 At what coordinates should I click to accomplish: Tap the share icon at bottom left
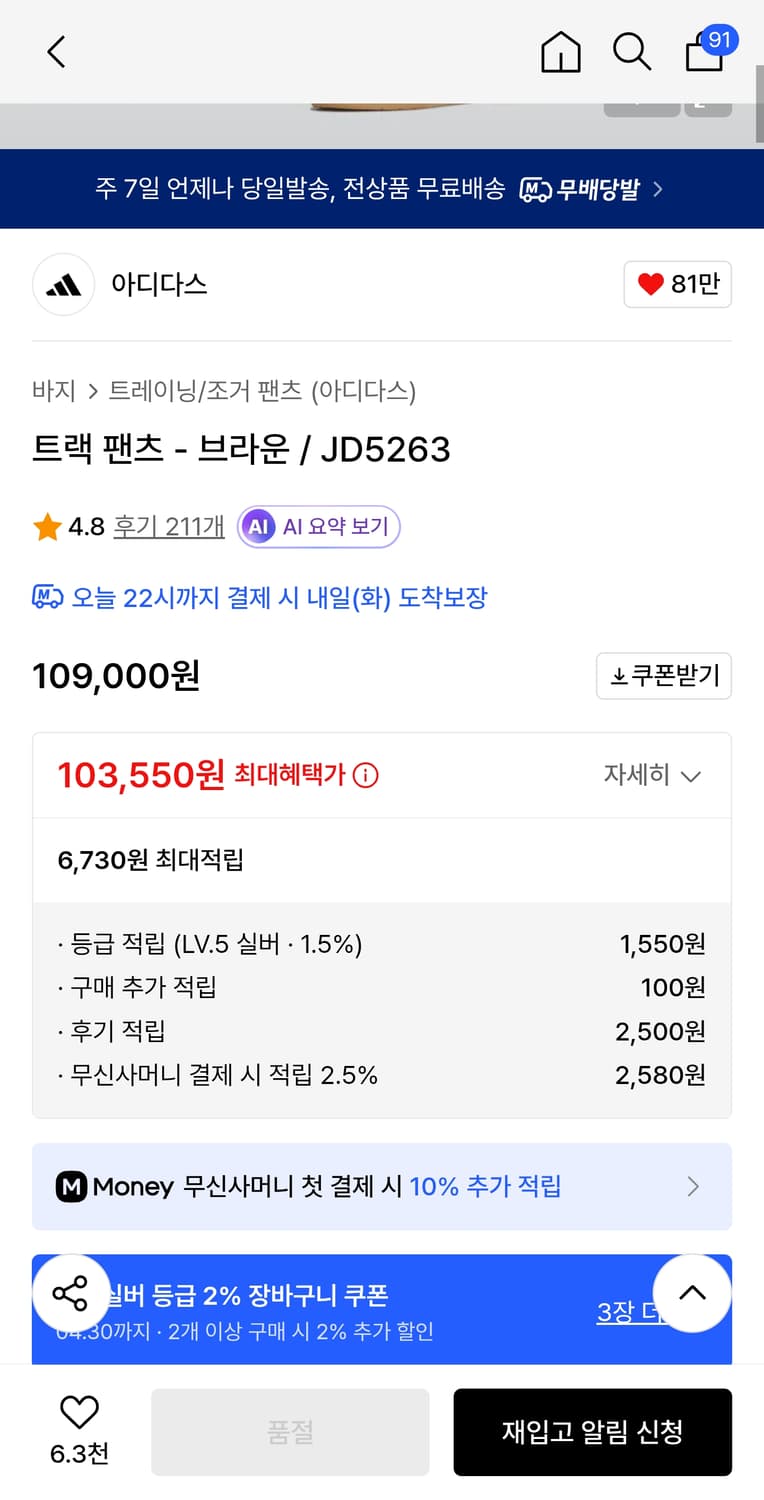[71, 1293]
